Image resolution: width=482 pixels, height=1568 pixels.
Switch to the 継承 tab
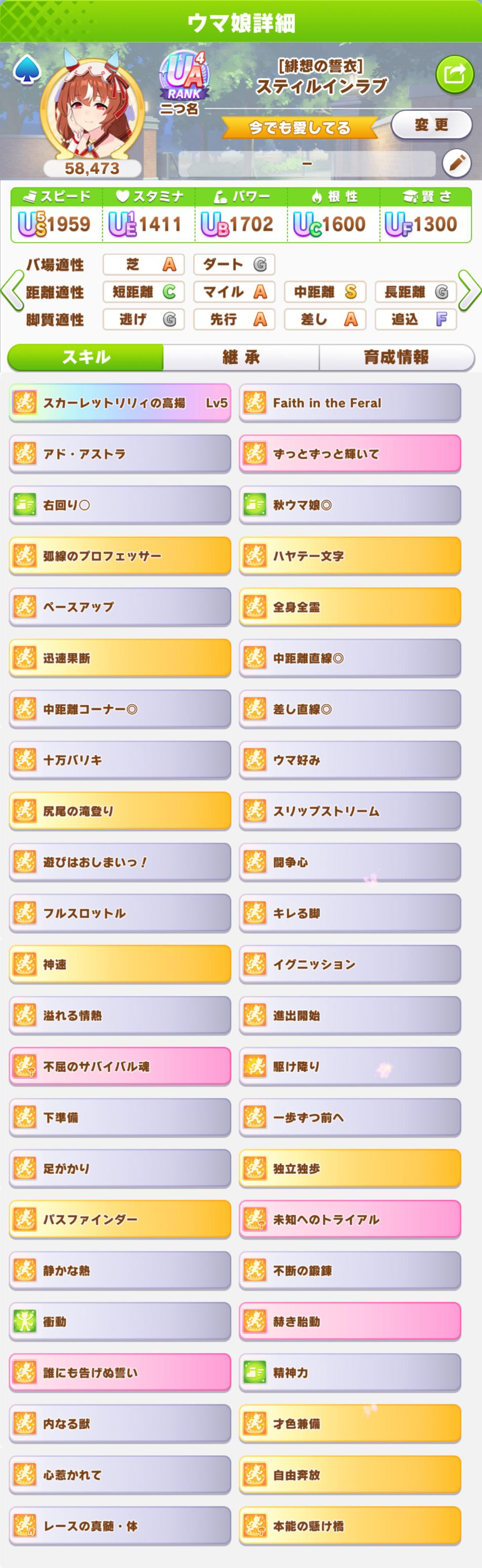241,357
